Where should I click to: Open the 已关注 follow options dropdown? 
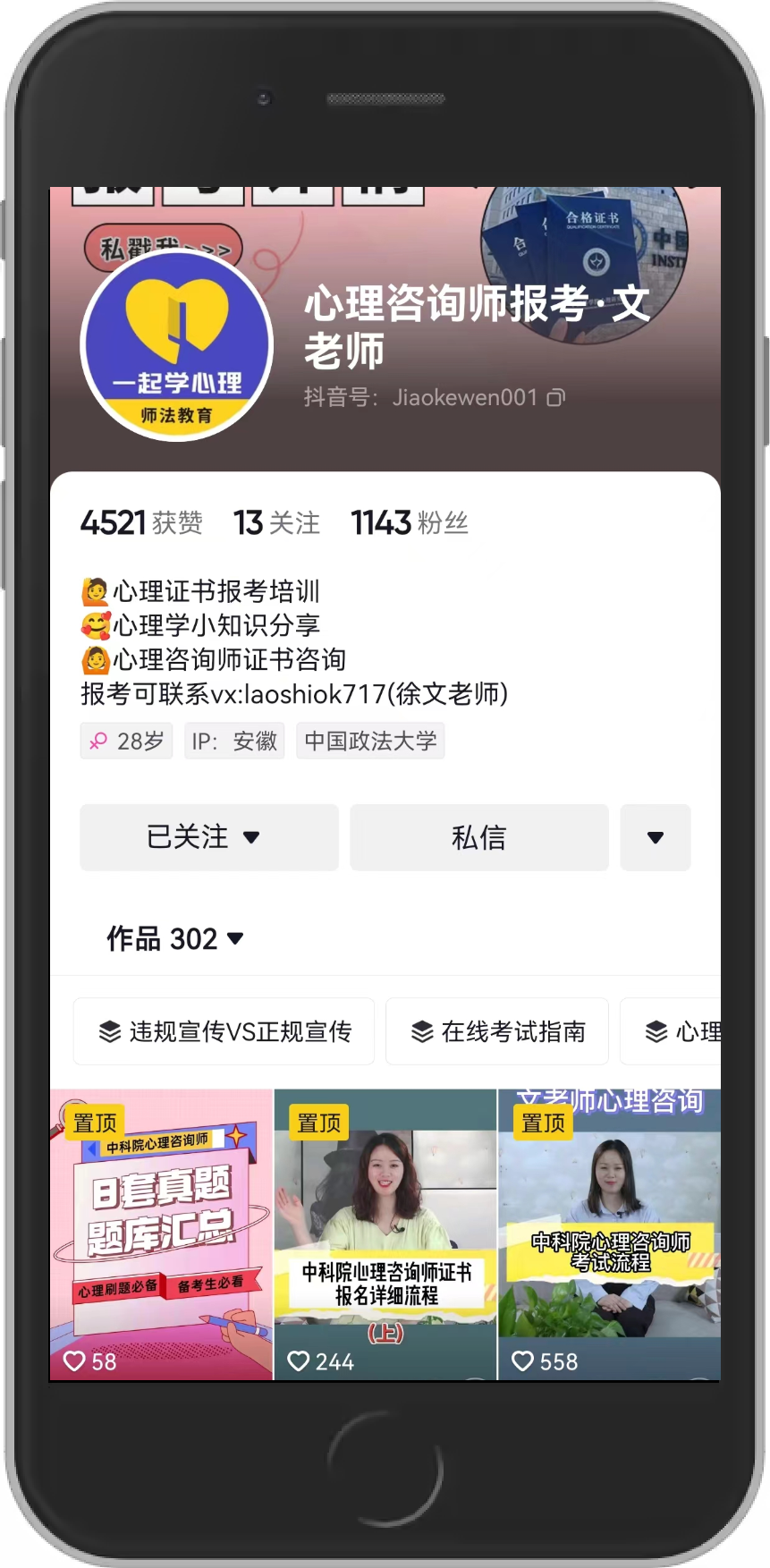point(208,837)
